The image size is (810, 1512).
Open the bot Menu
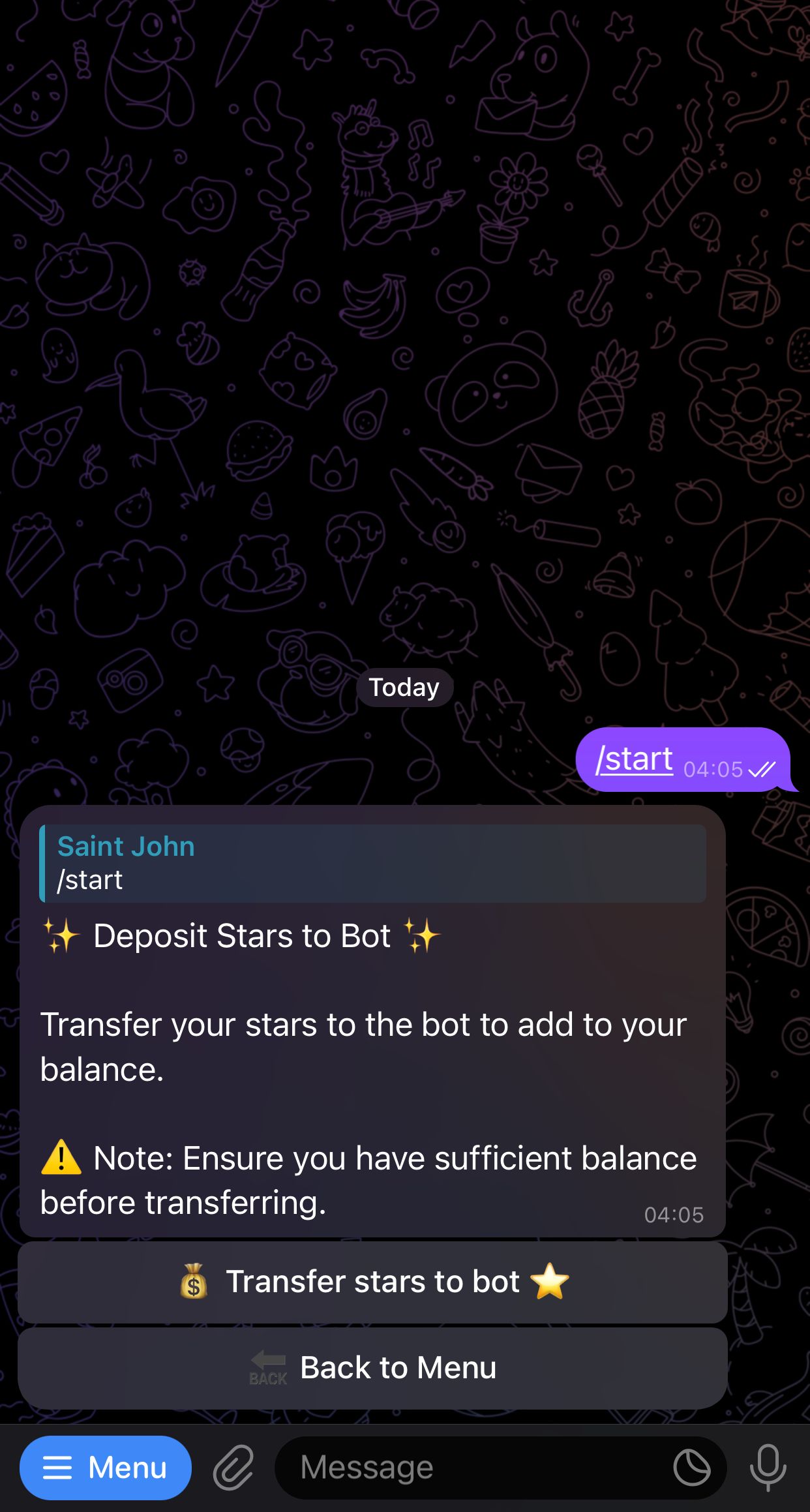pyautogui.click(x=106, y=1468)
